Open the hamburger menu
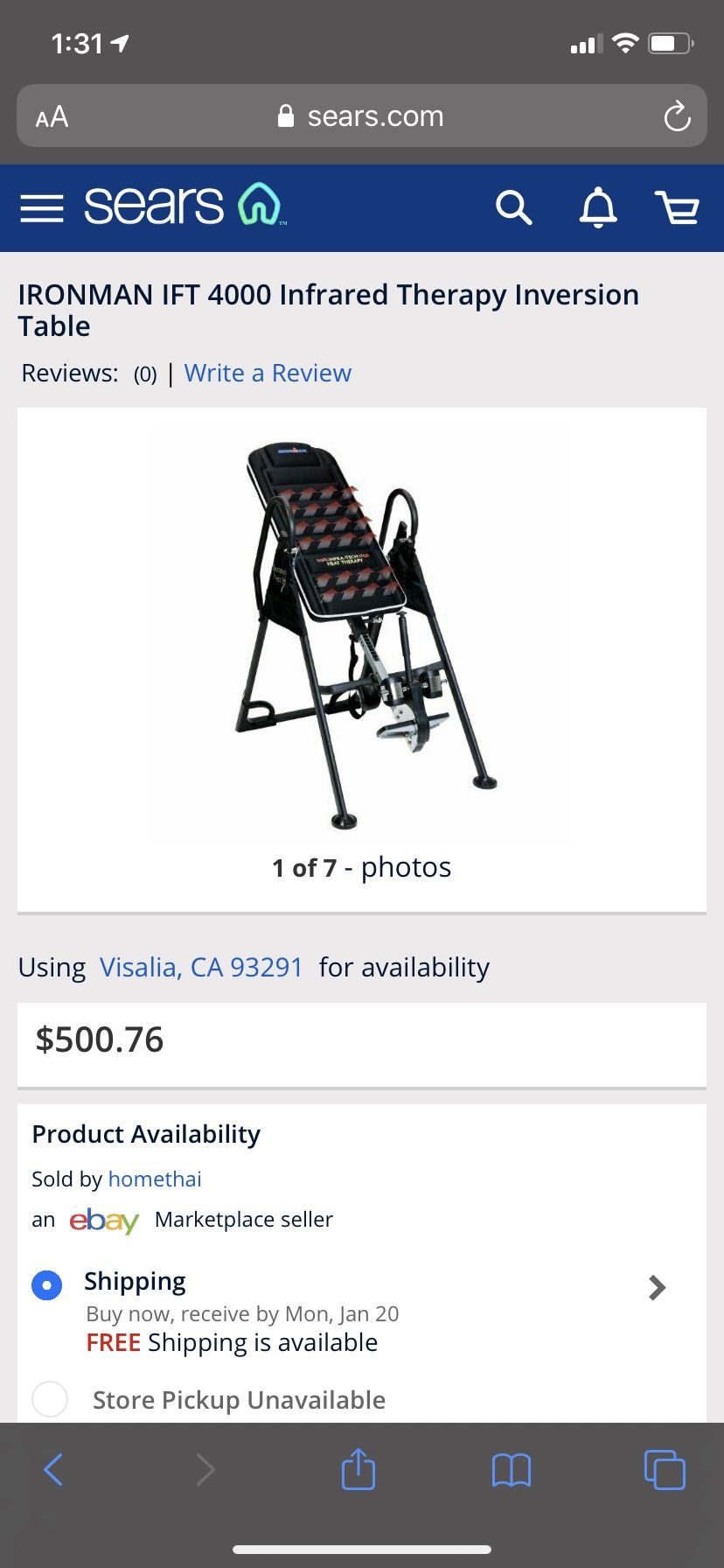This screenshot has height=1568, width=724. (42, 208)
